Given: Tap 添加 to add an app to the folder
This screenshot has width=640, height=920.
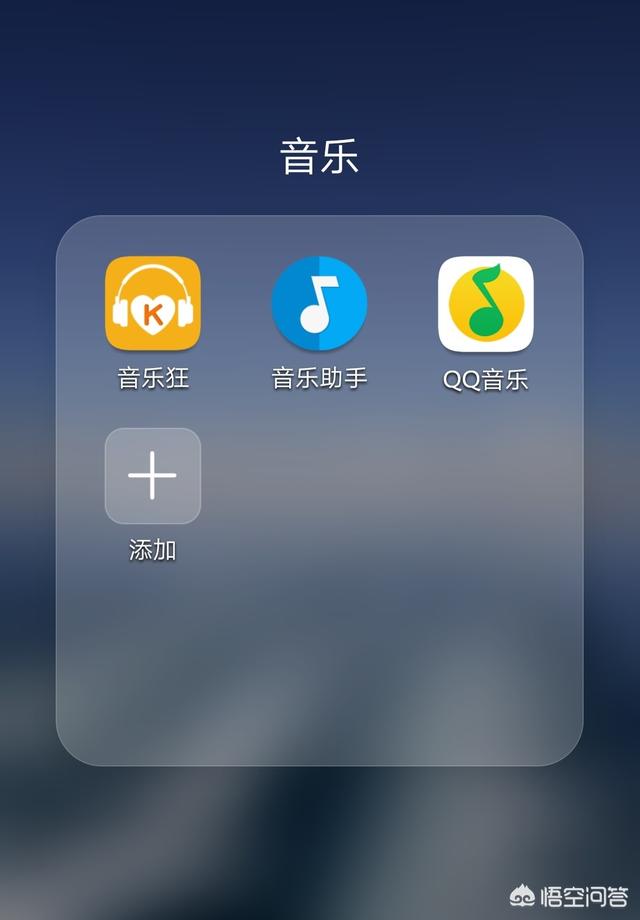Looking at the screenshot, I should point(153,476).
